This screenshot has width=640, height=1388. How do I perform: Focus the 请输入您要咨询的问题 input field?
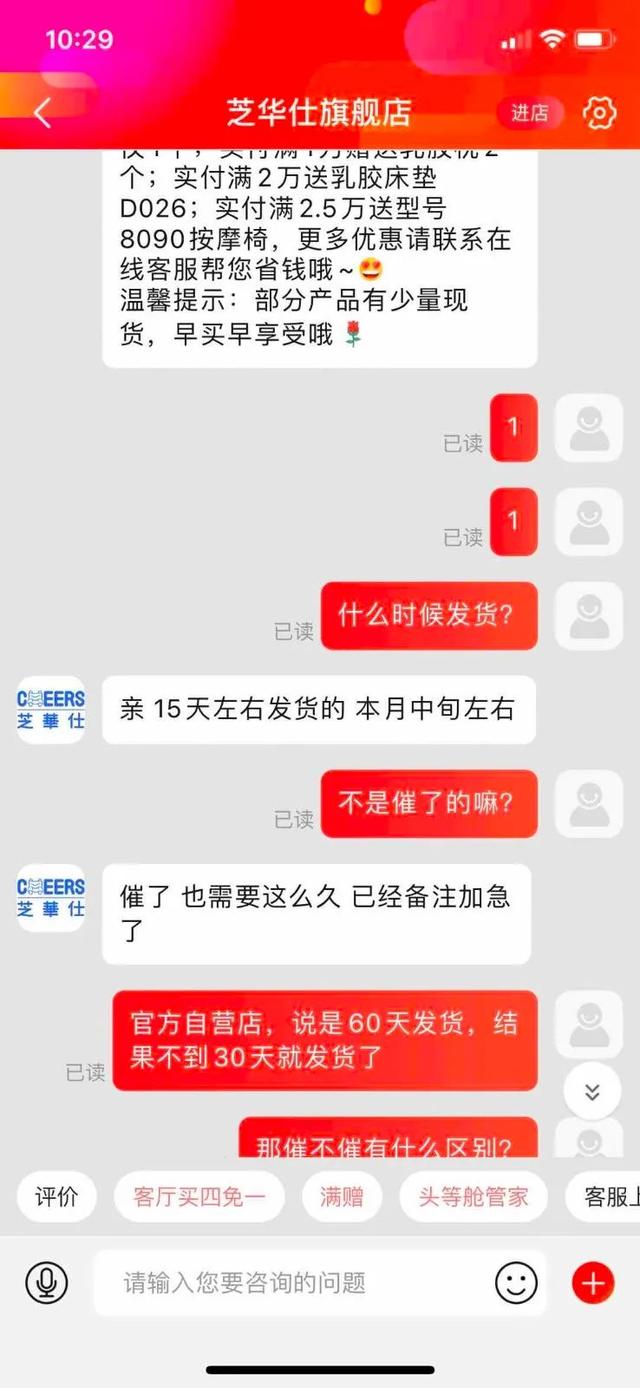pyautogui.click(x=300, y=1282)
